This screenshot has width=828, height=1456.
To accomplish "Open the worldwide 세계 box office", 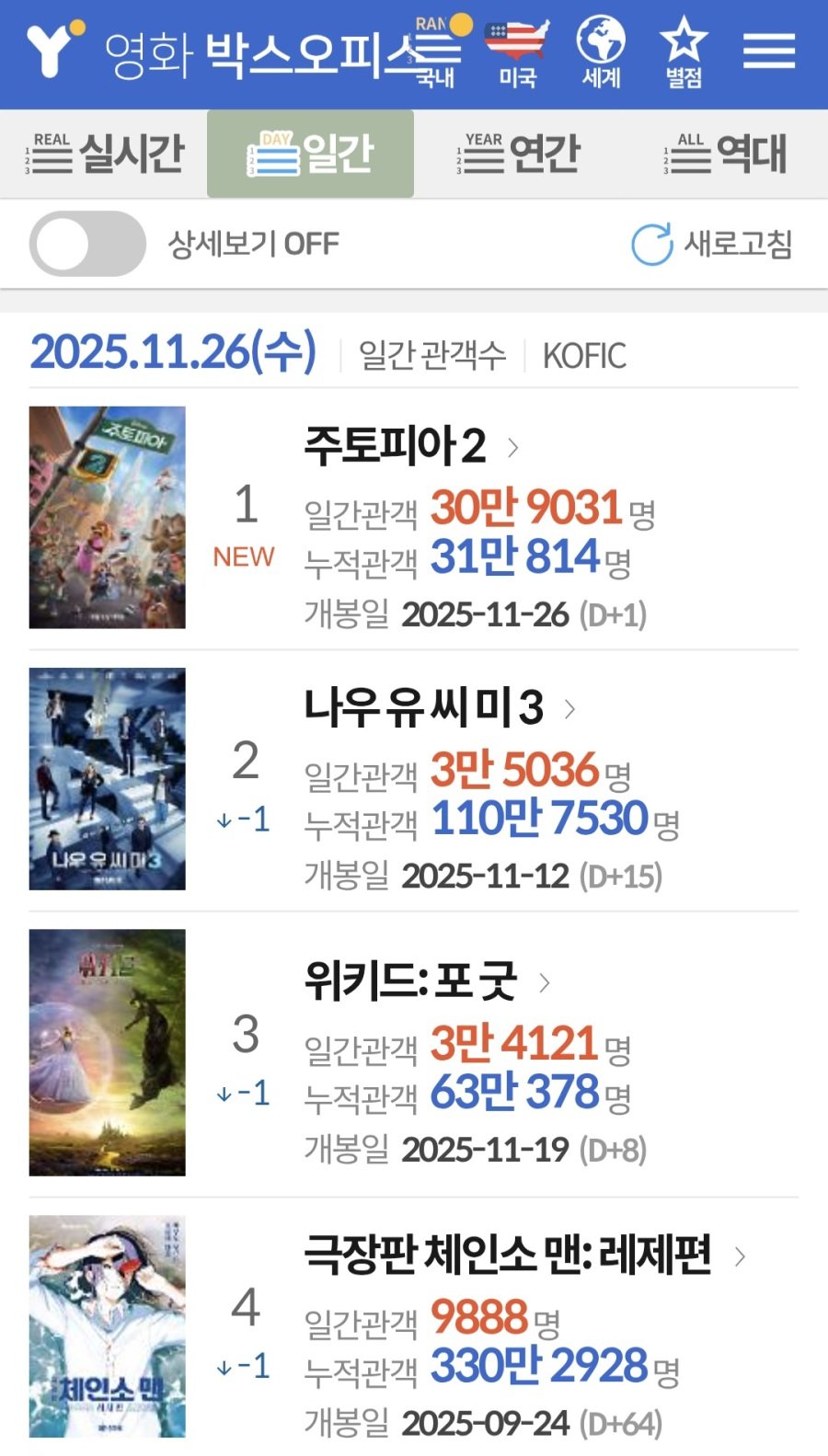I will tap(601, 53).
